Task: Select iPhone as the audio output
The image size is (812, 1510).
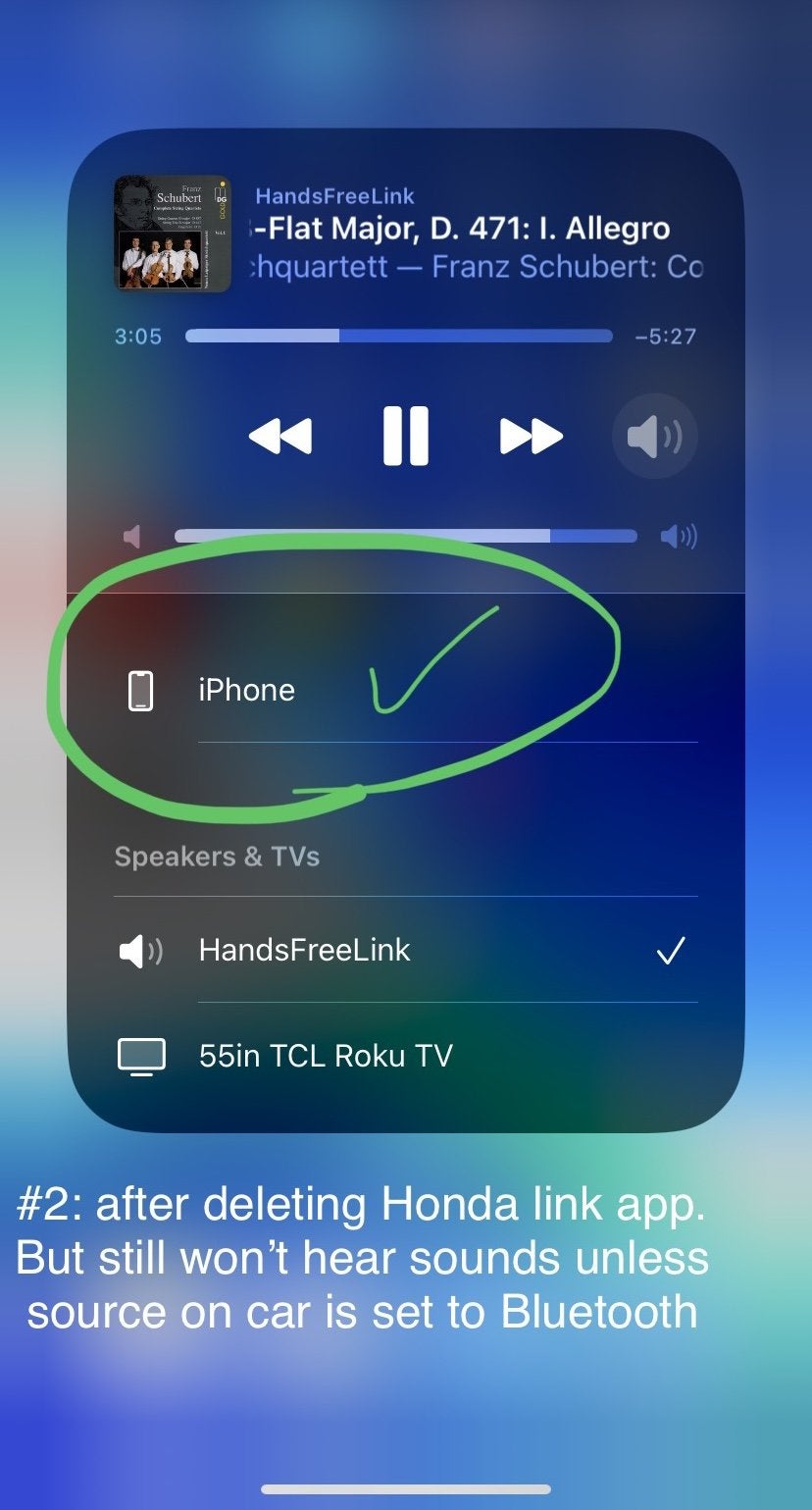Action: (245, 690)
